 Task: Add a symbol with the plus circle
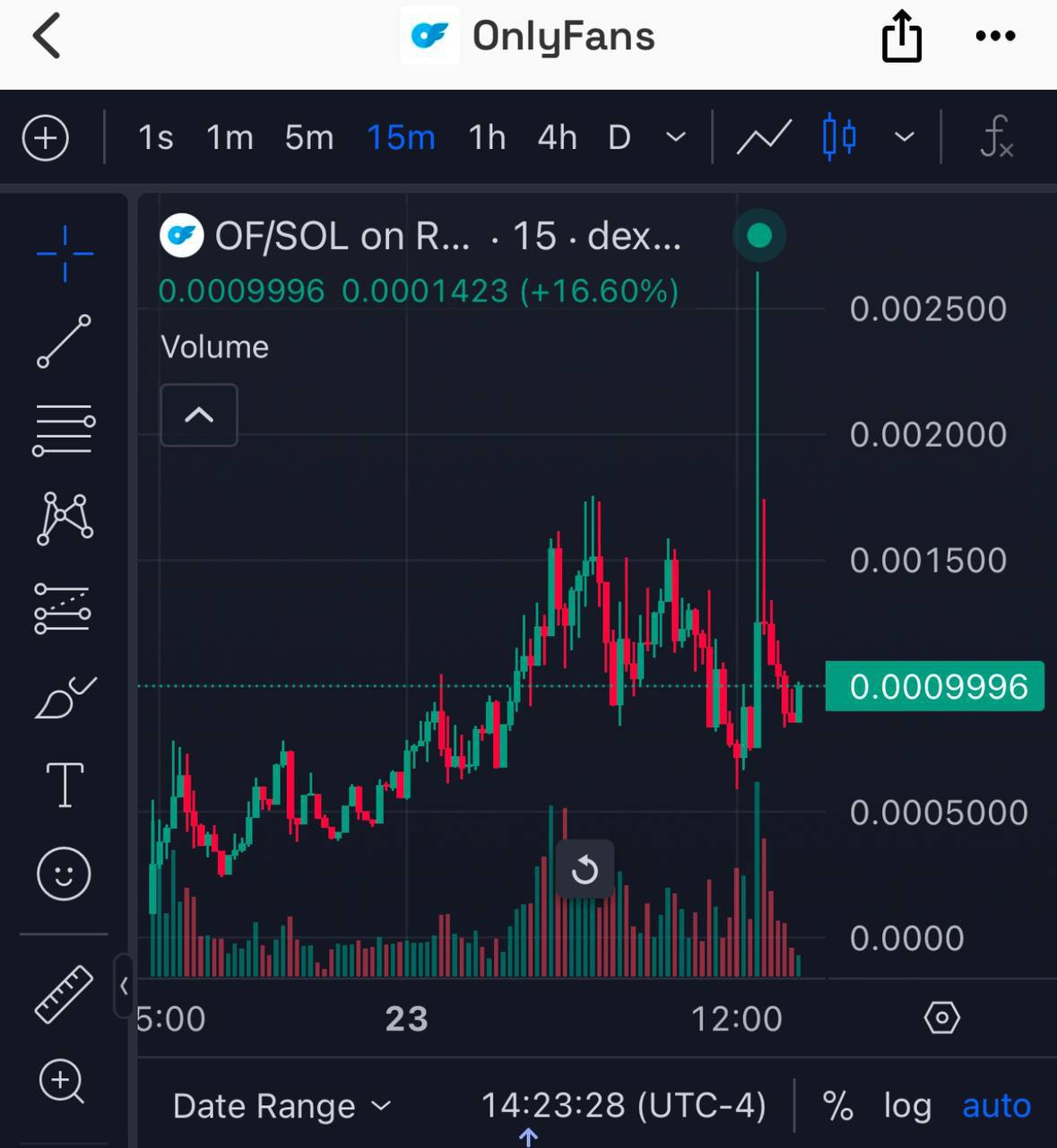coord(46,138)
